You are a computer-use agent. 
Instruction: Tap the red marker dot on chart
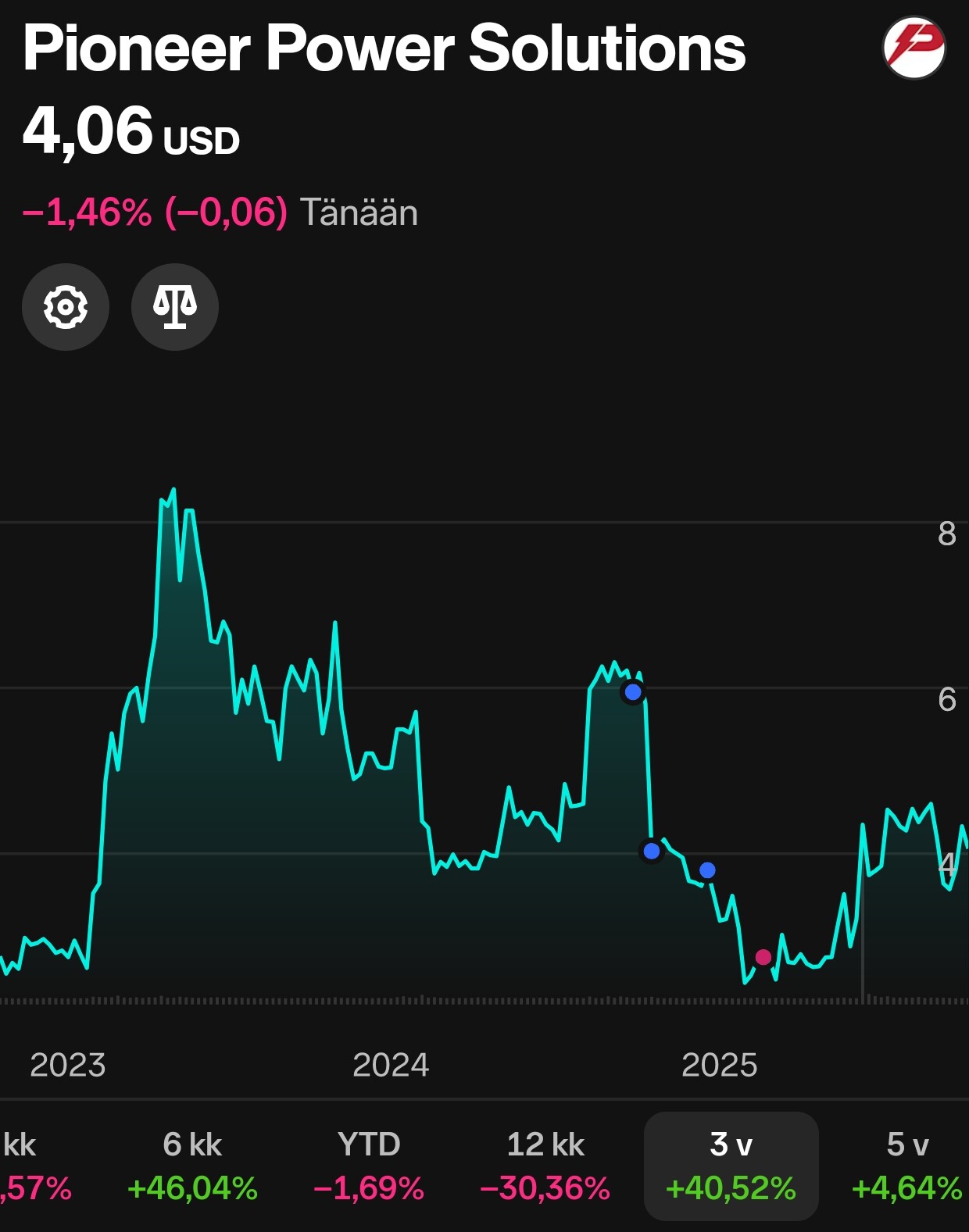(763, 957)
